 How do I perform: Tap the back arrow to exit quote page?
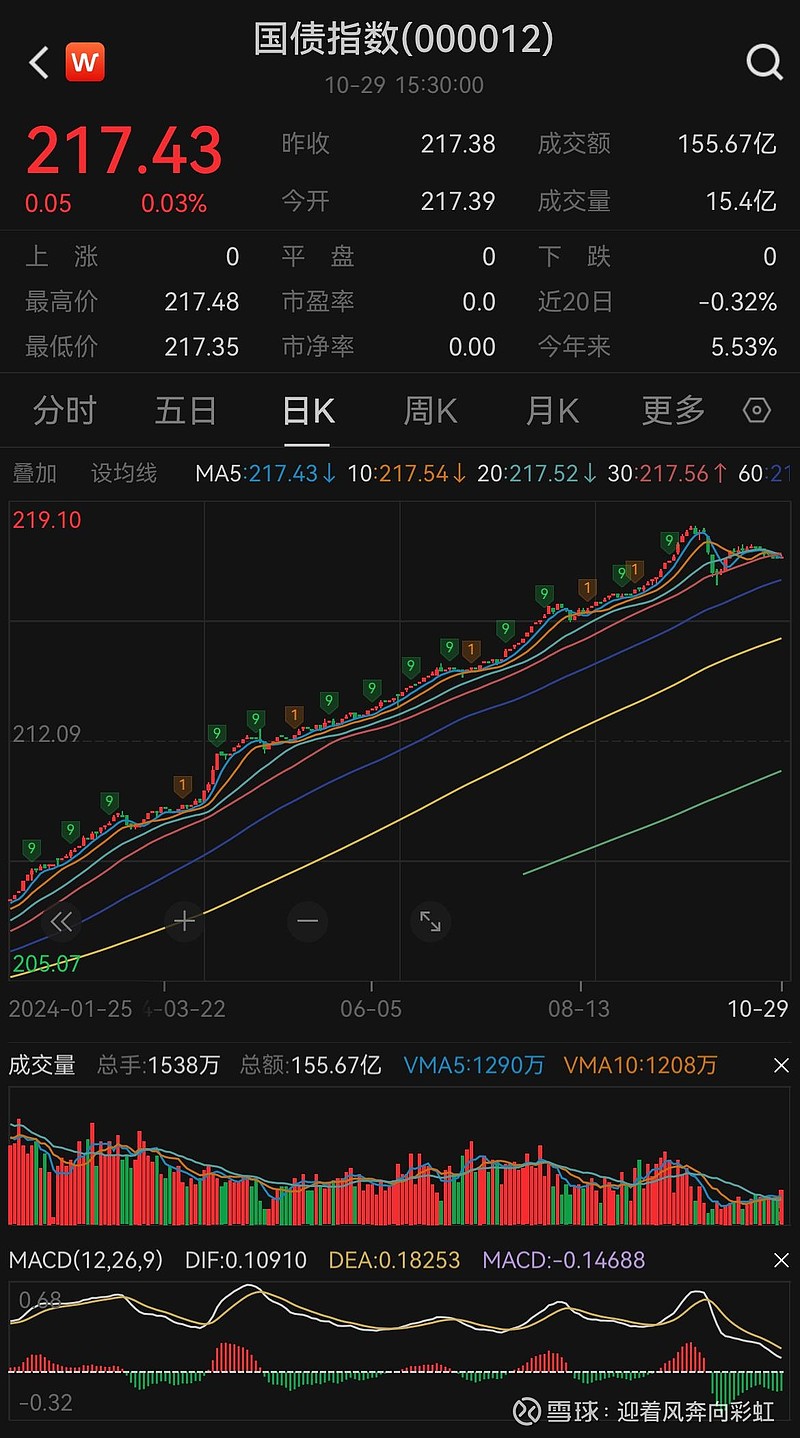(x=38, y=62)
